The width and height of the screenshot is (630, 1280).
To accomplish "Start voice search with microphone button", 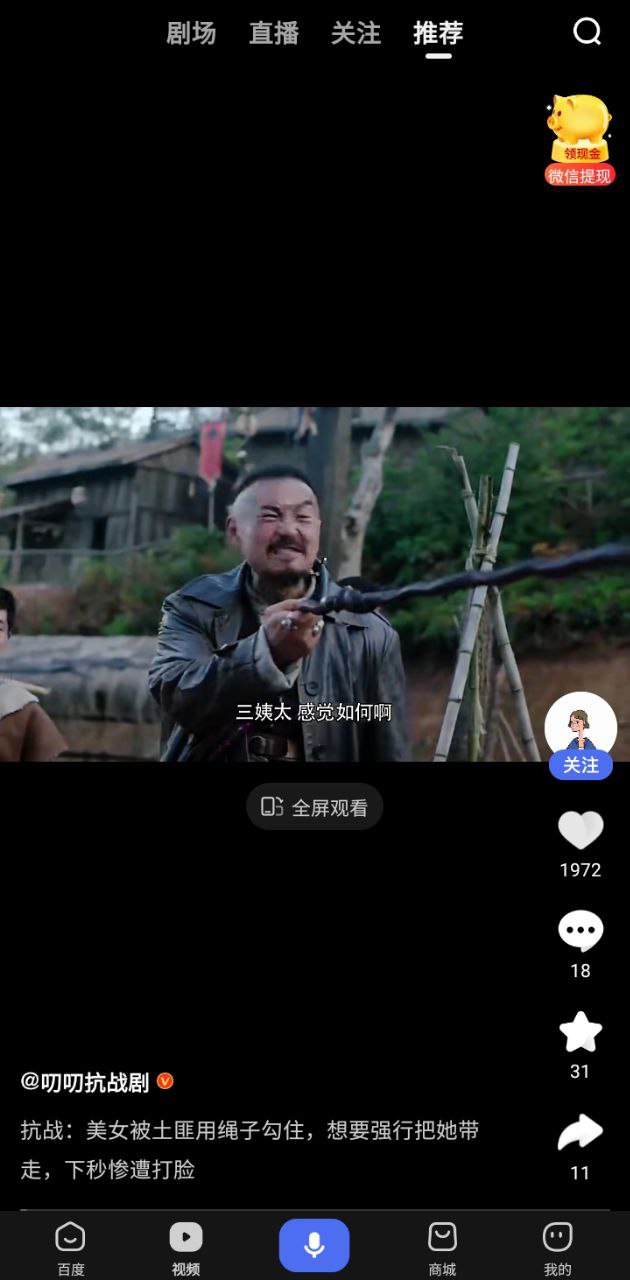I will 314,1245.
